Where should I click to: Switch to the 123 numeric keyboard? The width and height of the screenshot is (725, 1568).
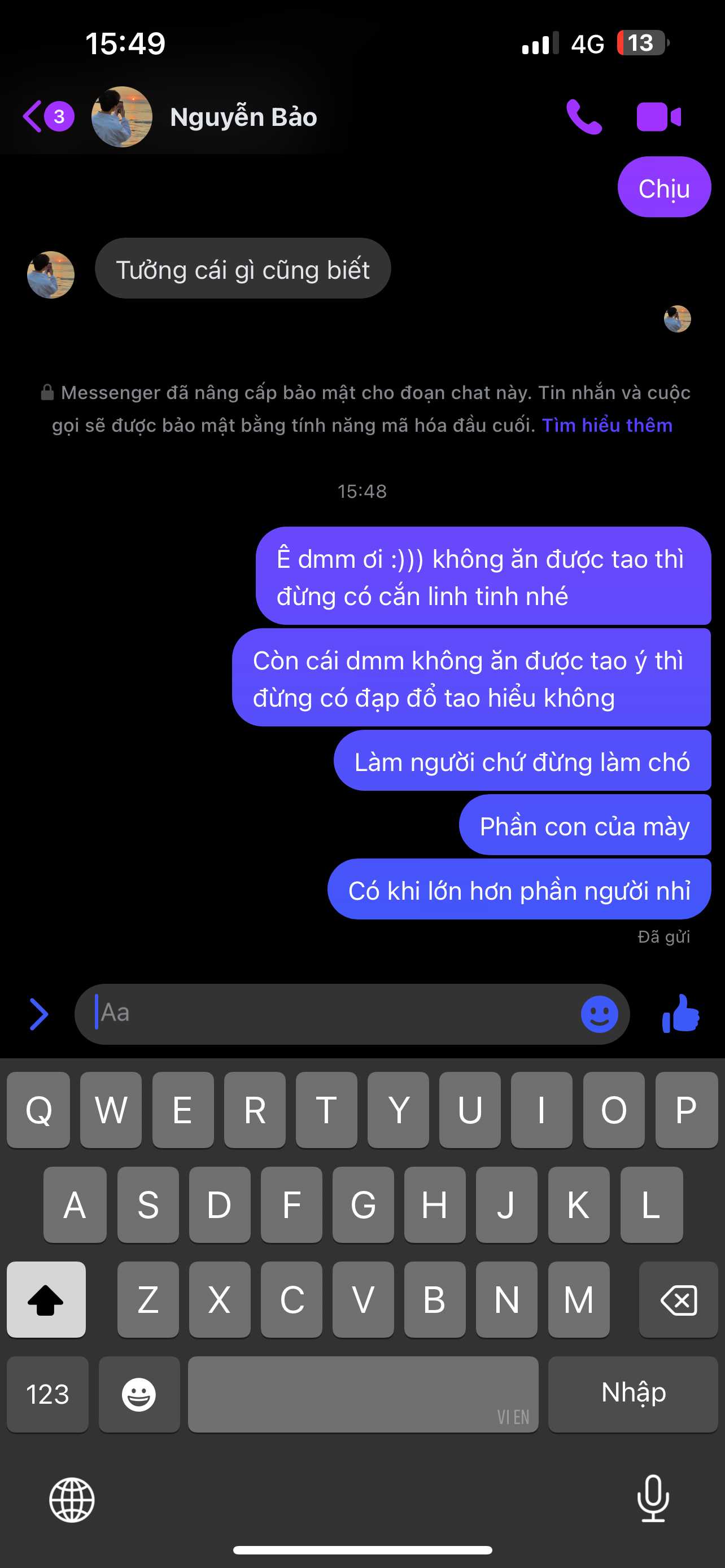point(47,1394)
